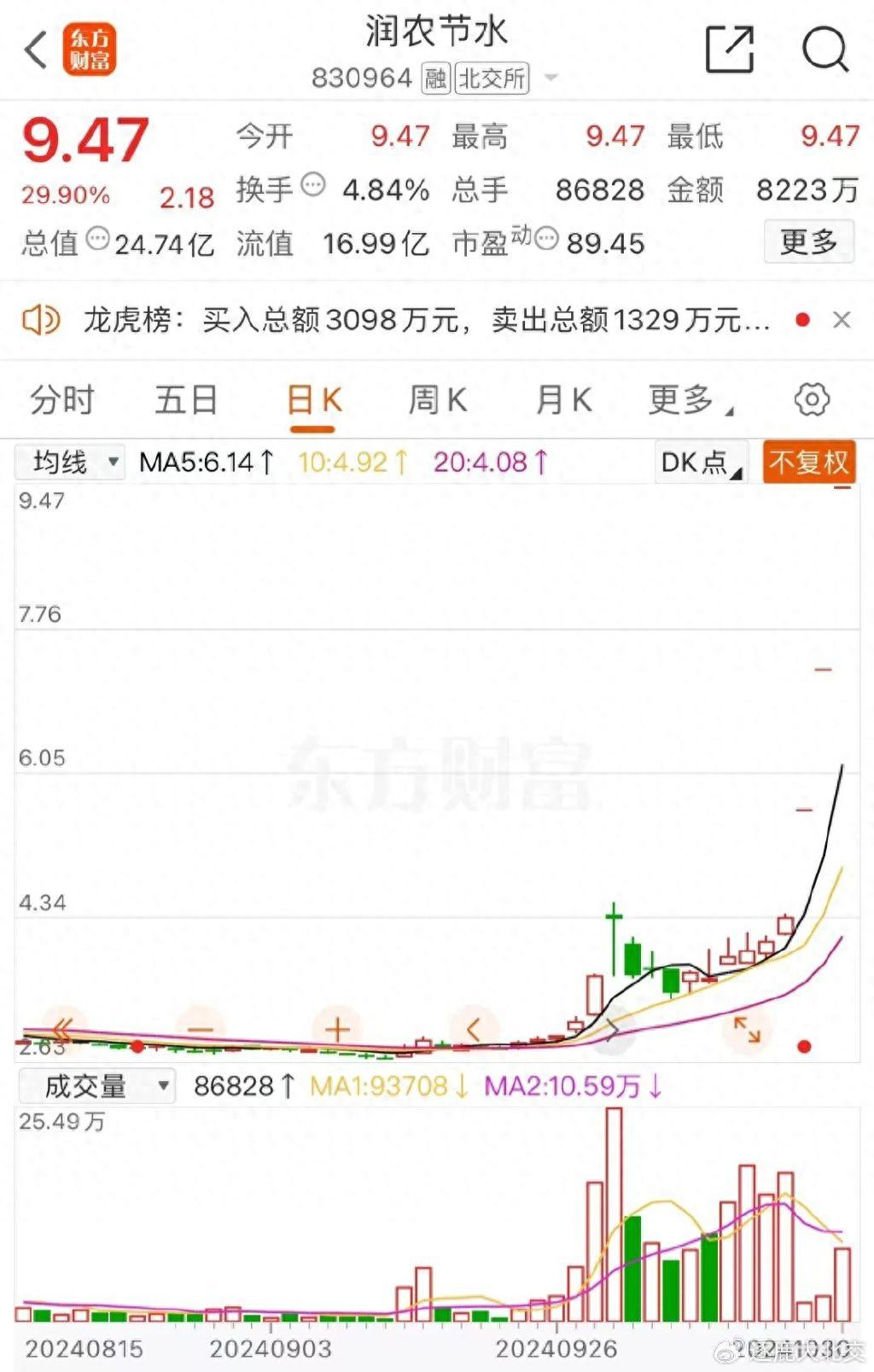Open chart settings gear

click(811, 399)
